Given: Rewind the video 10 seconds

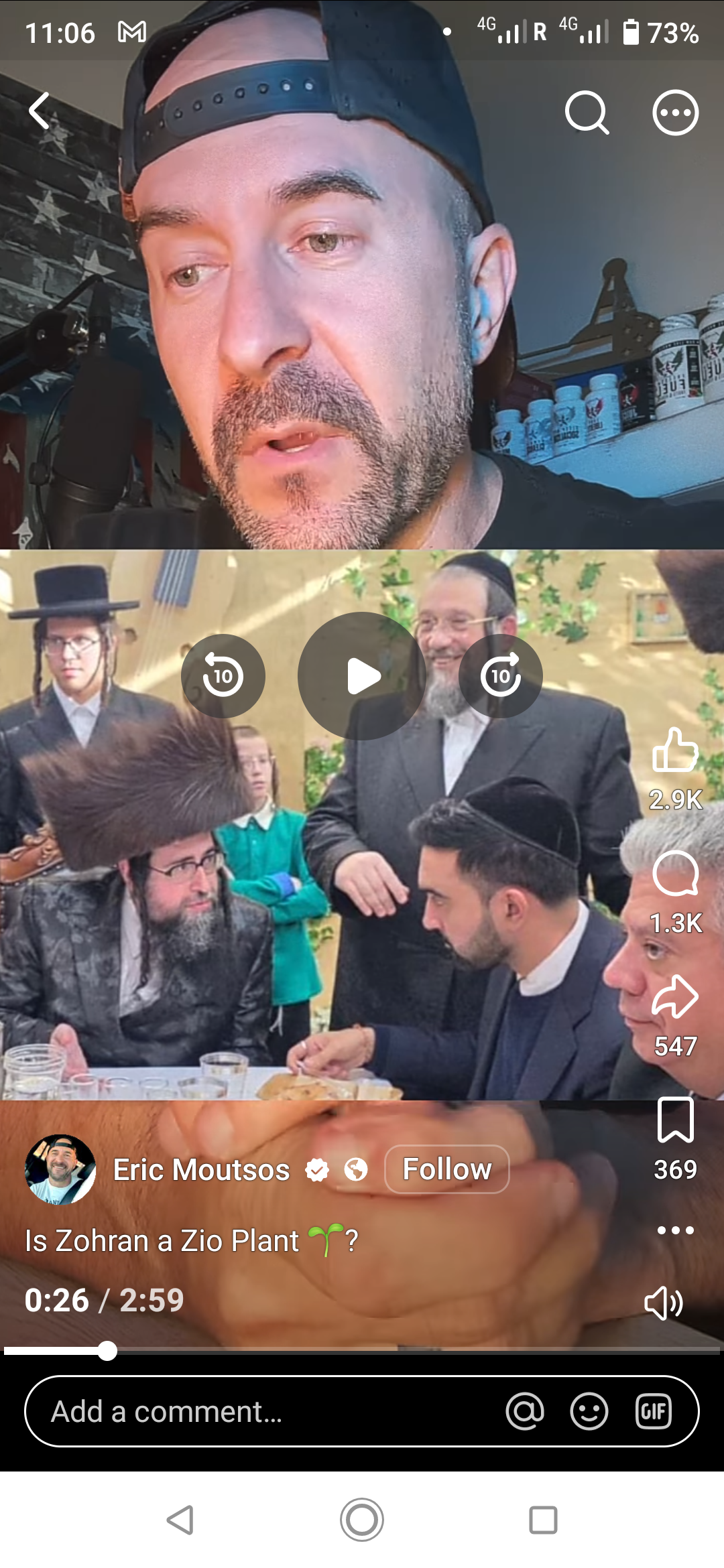Looking at the screenshot, I should point(223,676).
